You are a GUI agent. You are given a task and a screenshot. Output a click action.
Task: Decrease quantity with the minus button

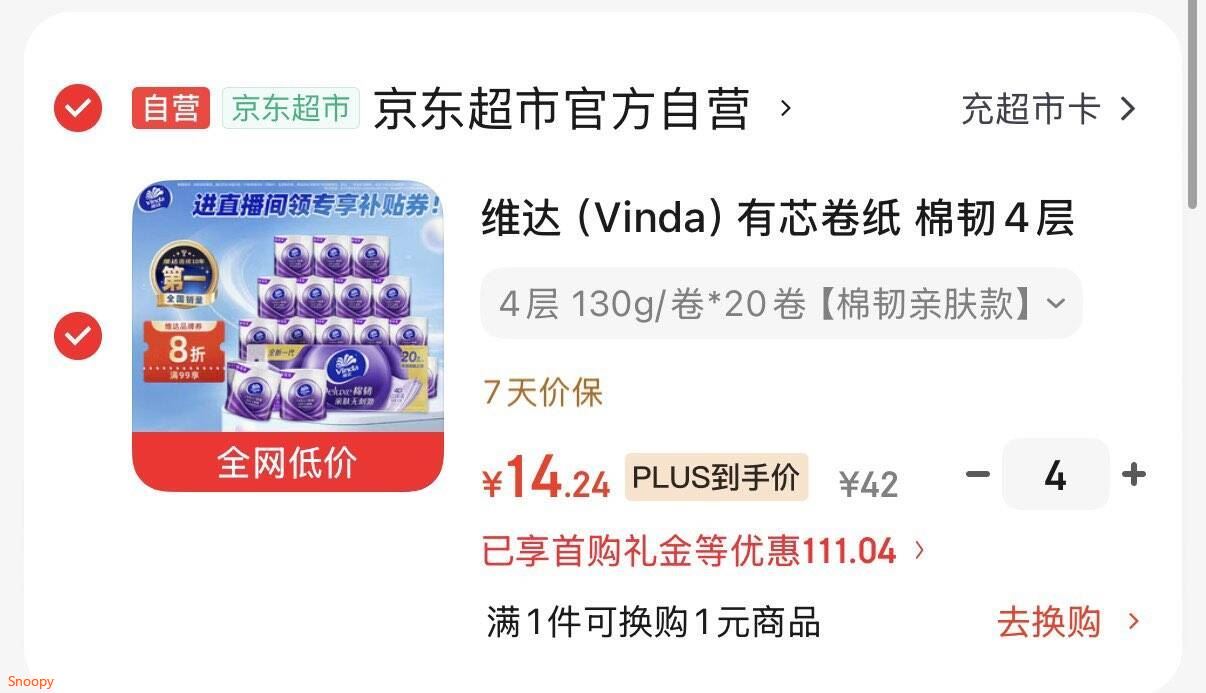click(x=978, y=474)
